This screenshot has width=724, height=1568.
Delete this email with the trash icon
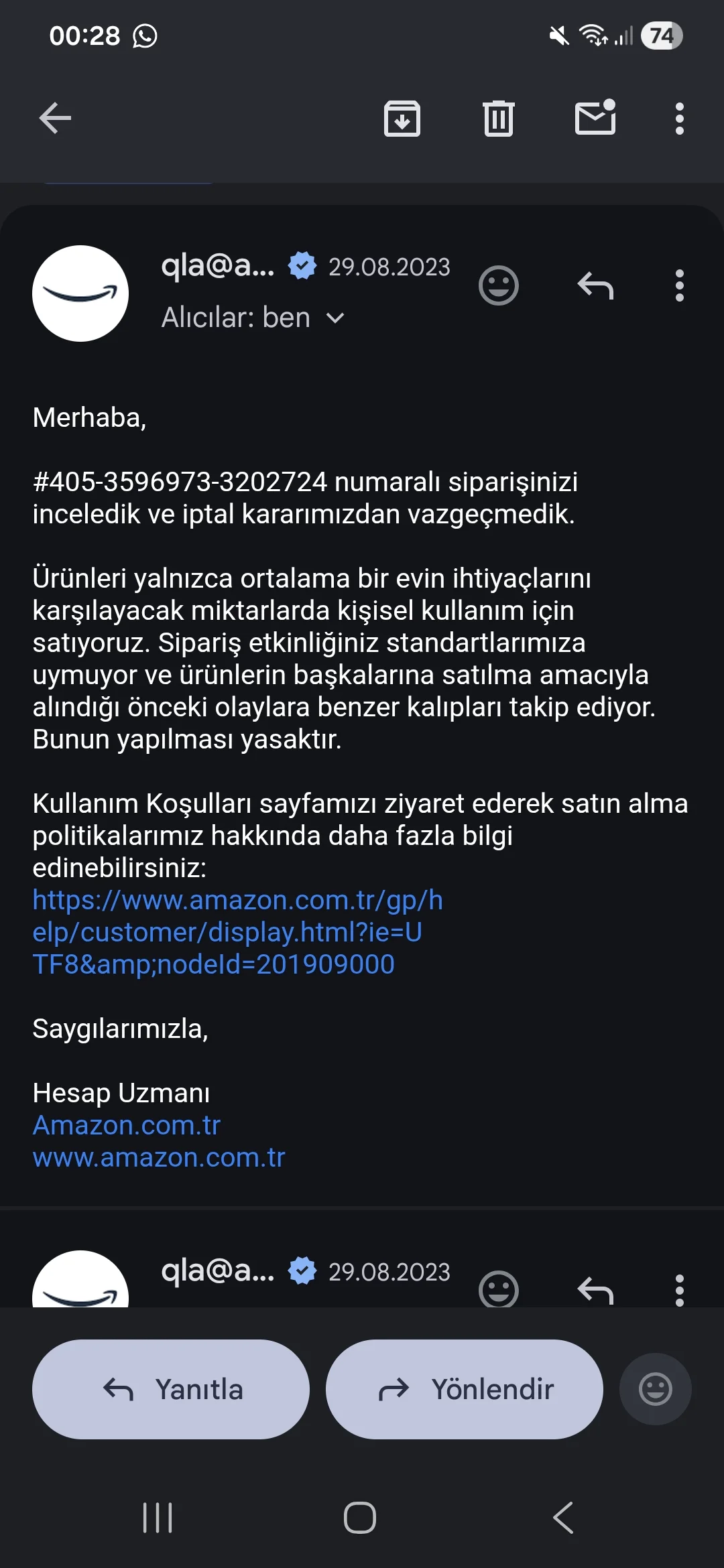pos(498,119)
